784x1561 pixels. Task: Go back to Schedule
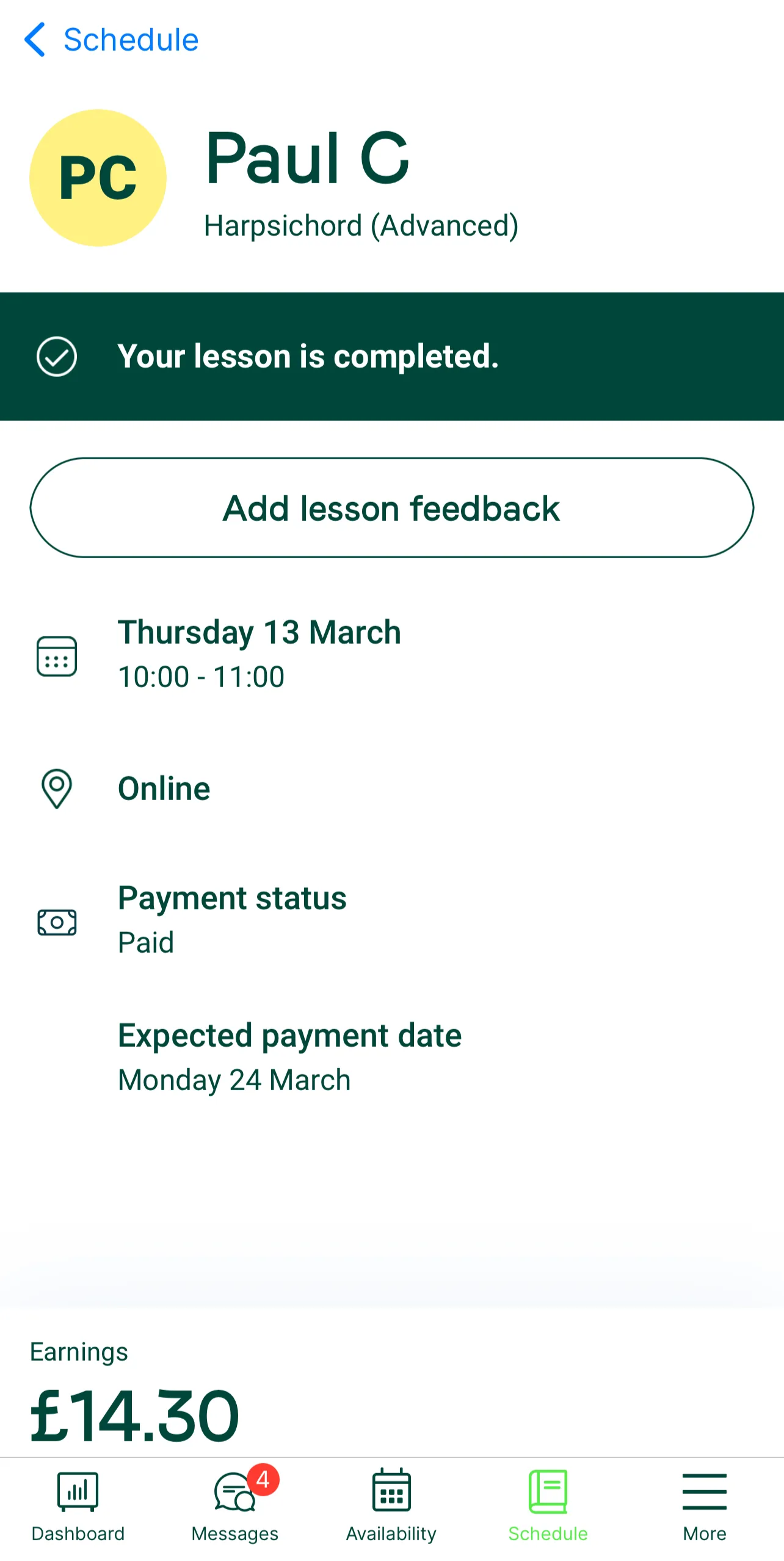tap(111, 40)
